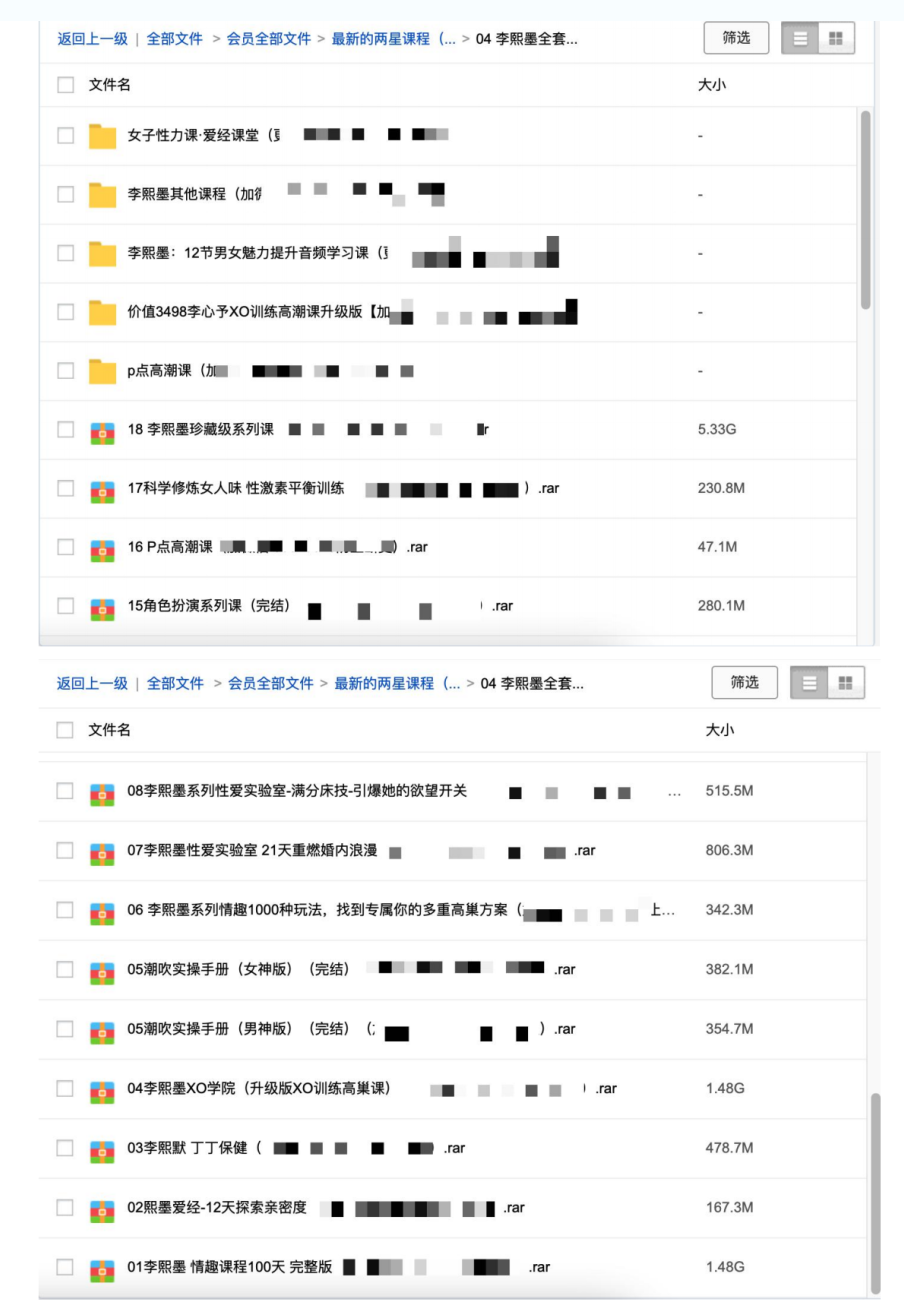This screenshot has width=904, height=1315.
Task: Select the RAR icon of 07李熙墨性爱实验室
Action: 101,851
